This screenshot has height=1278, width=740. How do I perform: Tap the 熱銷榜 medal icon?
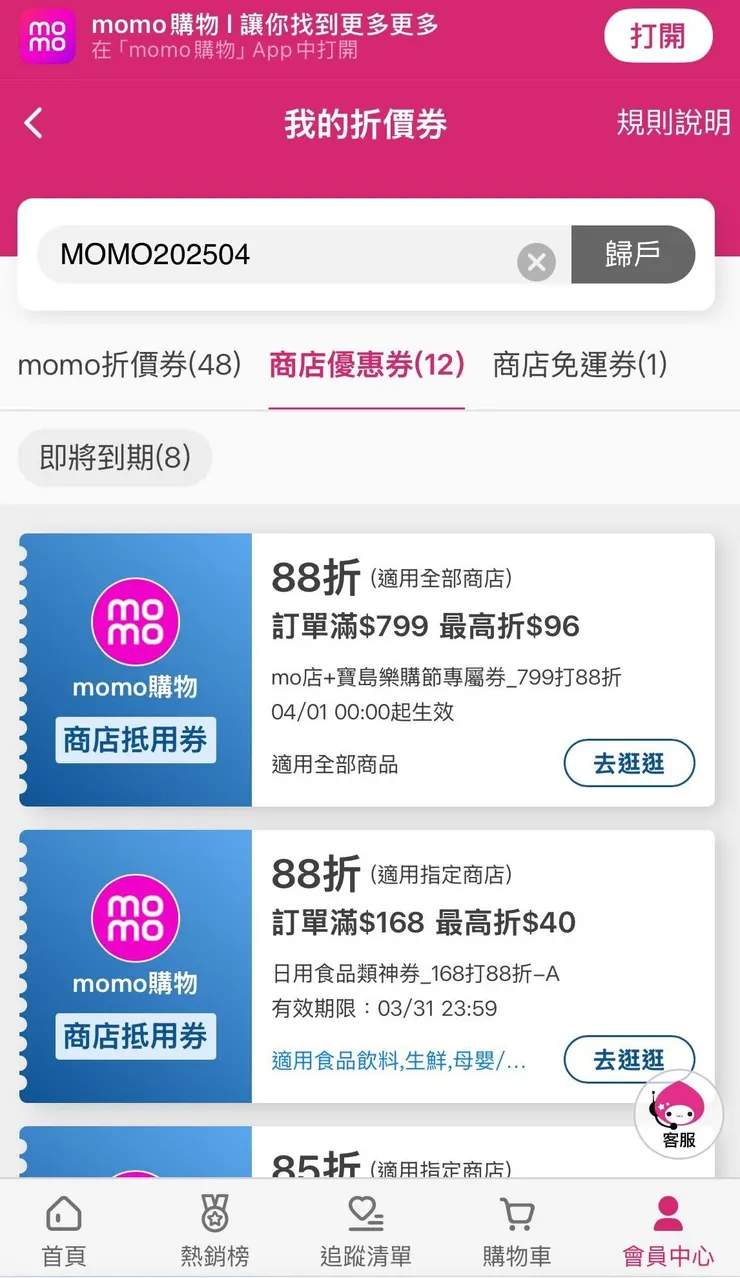[x=214, y=1212]
